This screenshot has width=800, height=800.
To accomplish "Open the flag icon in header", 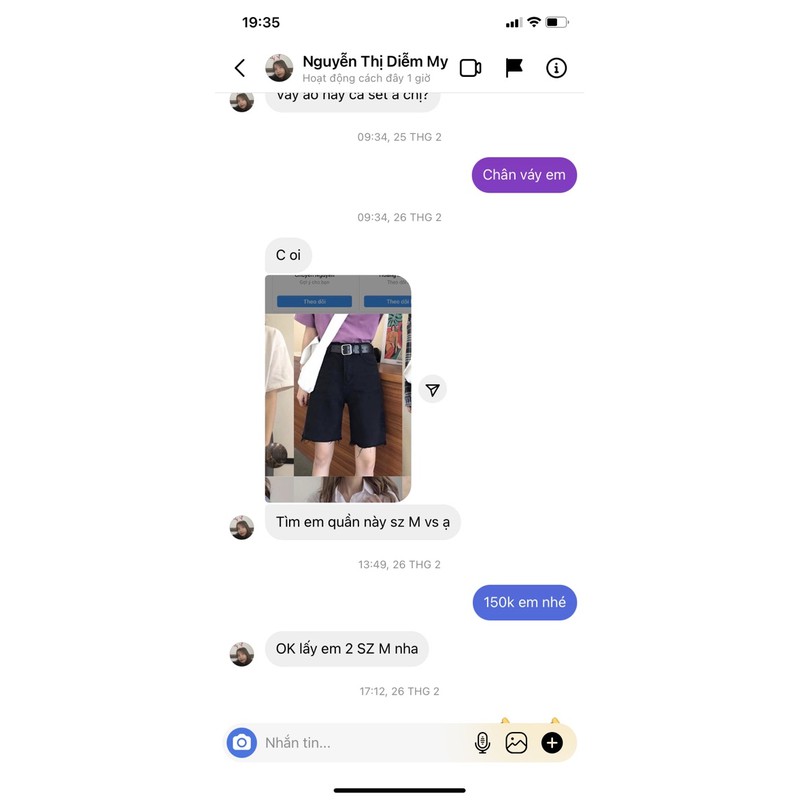I will 514,68.
